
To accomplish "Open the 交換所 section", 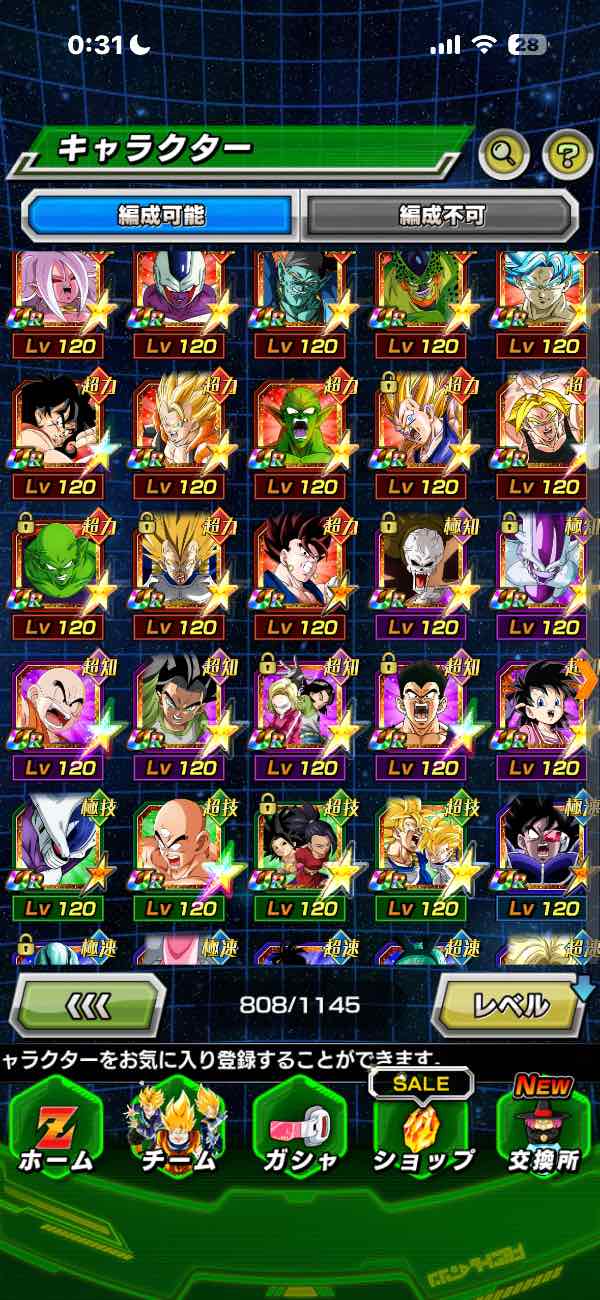I will [543, 1134].
